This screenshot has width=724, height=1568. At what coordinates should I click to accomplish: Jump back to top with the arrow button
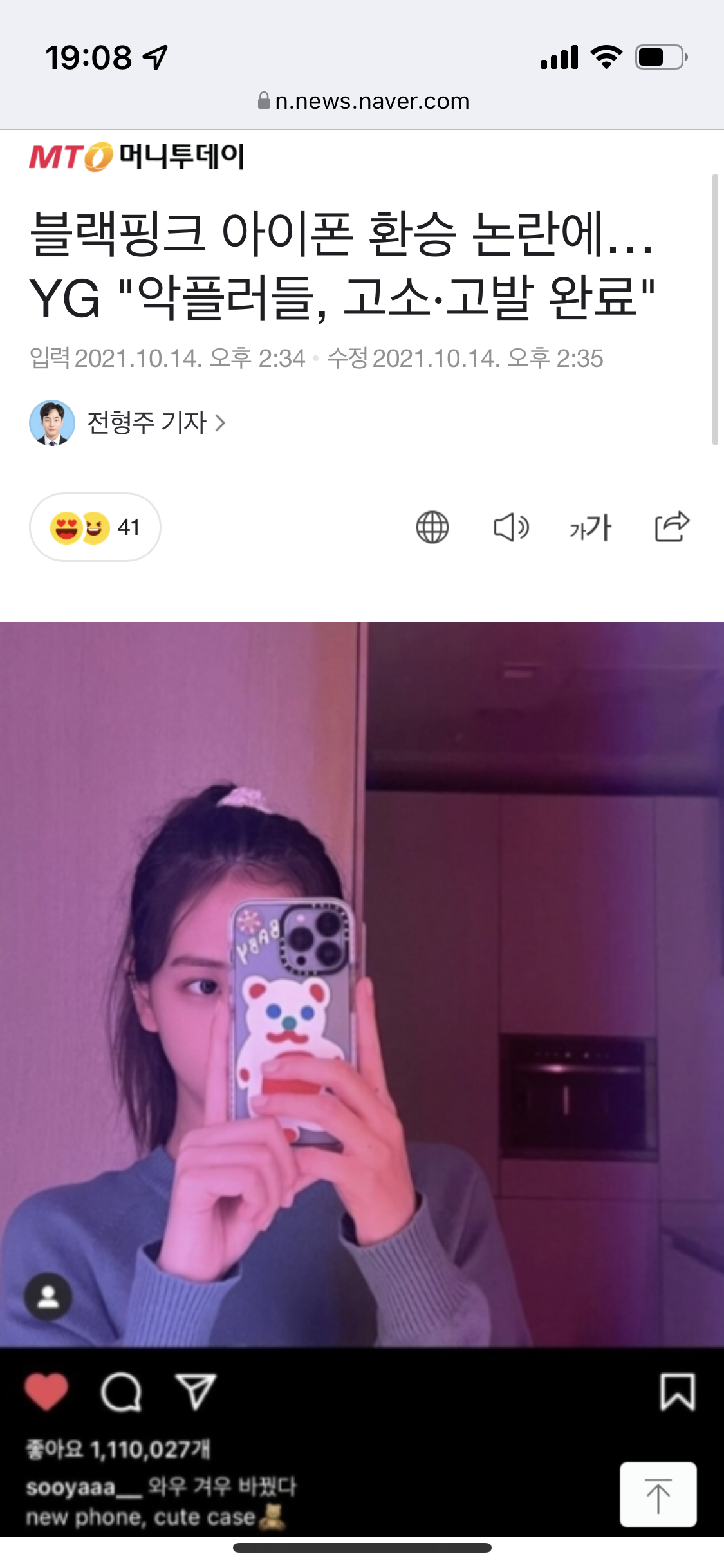[x=658, y=1494]
